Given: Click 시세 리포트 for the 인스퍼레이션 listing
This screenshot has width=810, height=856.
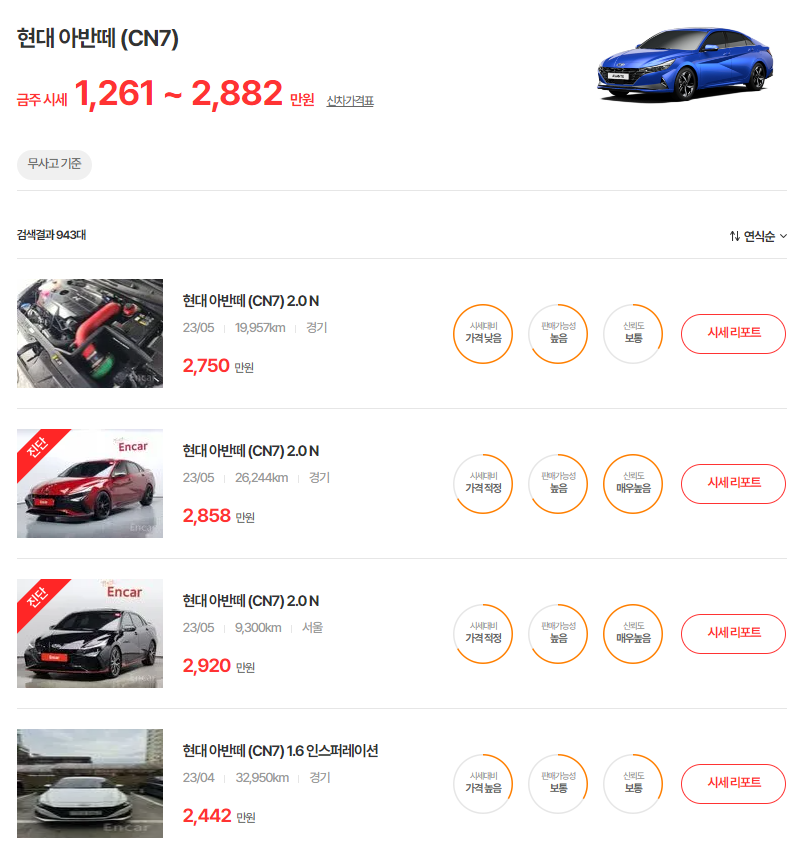Looking at the screenshot, I should coord(733,784).
